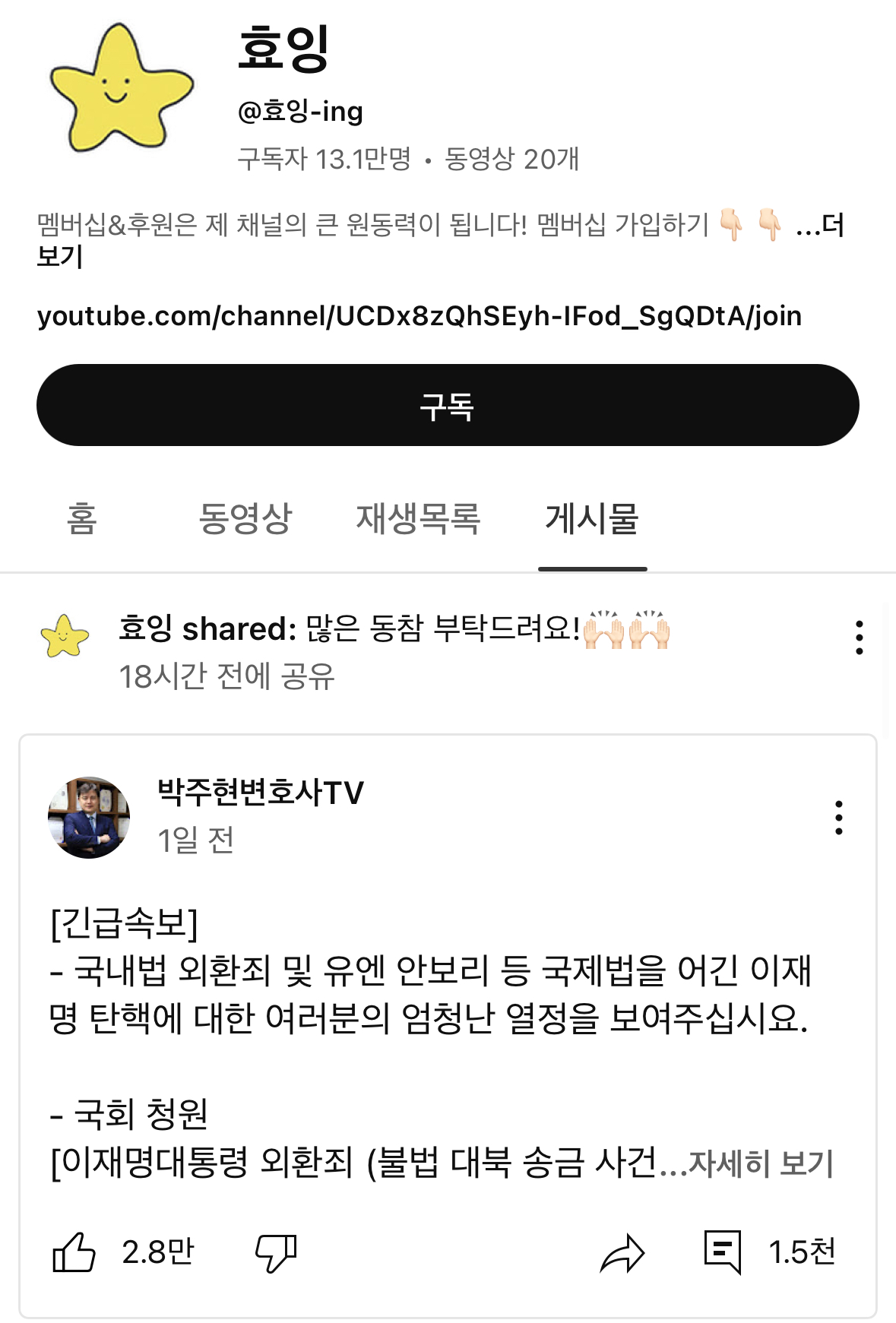Open comments on the 박주현변호사TV post
The width and height of the screenshot is (896, 1323).
point(722,1252)
